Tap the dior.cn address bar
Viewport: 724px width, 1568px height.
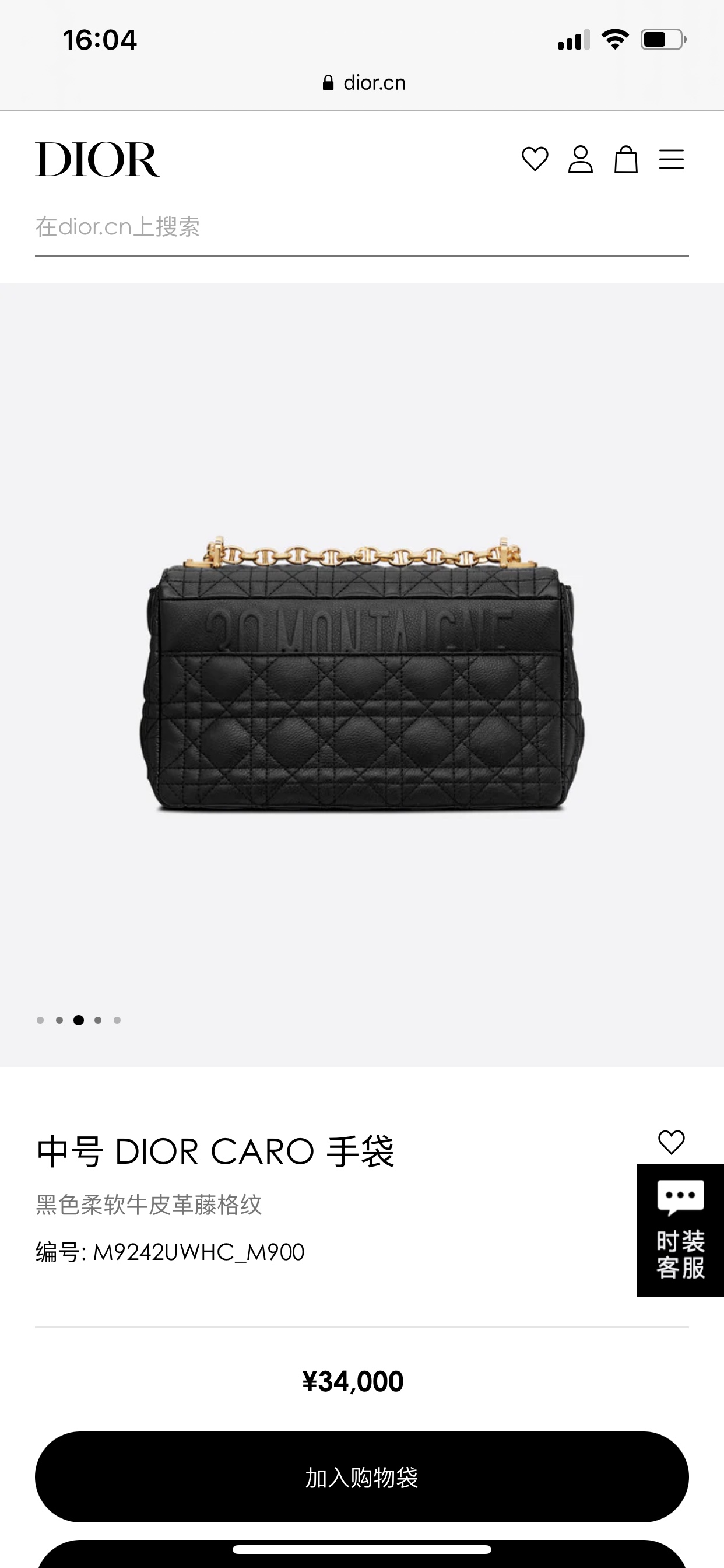[x=364, y=83]
